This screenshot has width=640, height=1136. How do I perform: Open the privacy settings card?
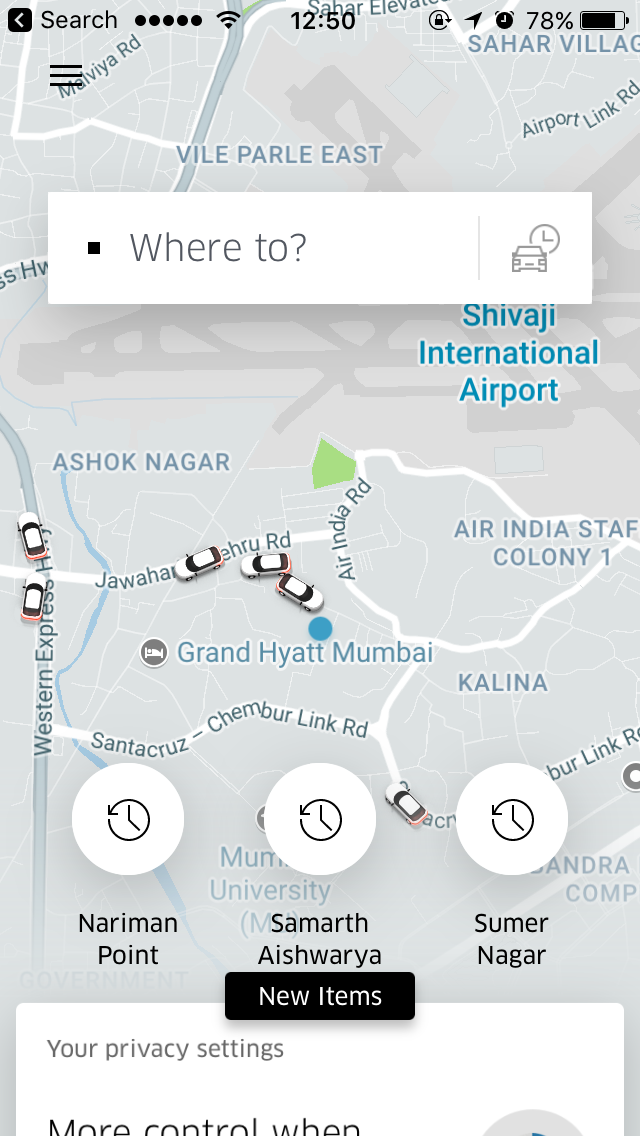pos(320,1080)
